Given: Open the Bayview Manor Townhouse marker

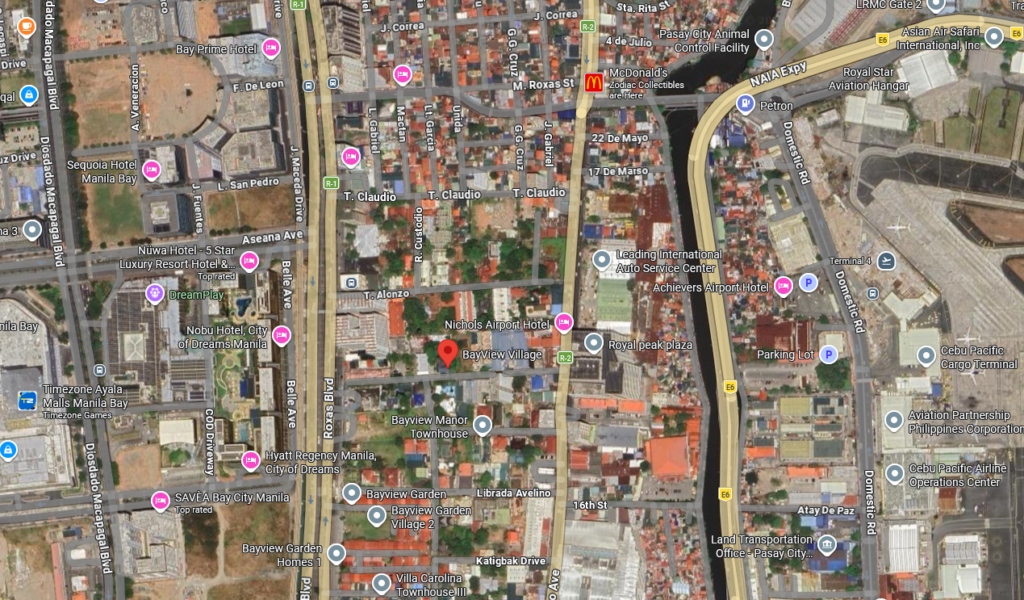Looking at the screenshot, I should [482, 426].
